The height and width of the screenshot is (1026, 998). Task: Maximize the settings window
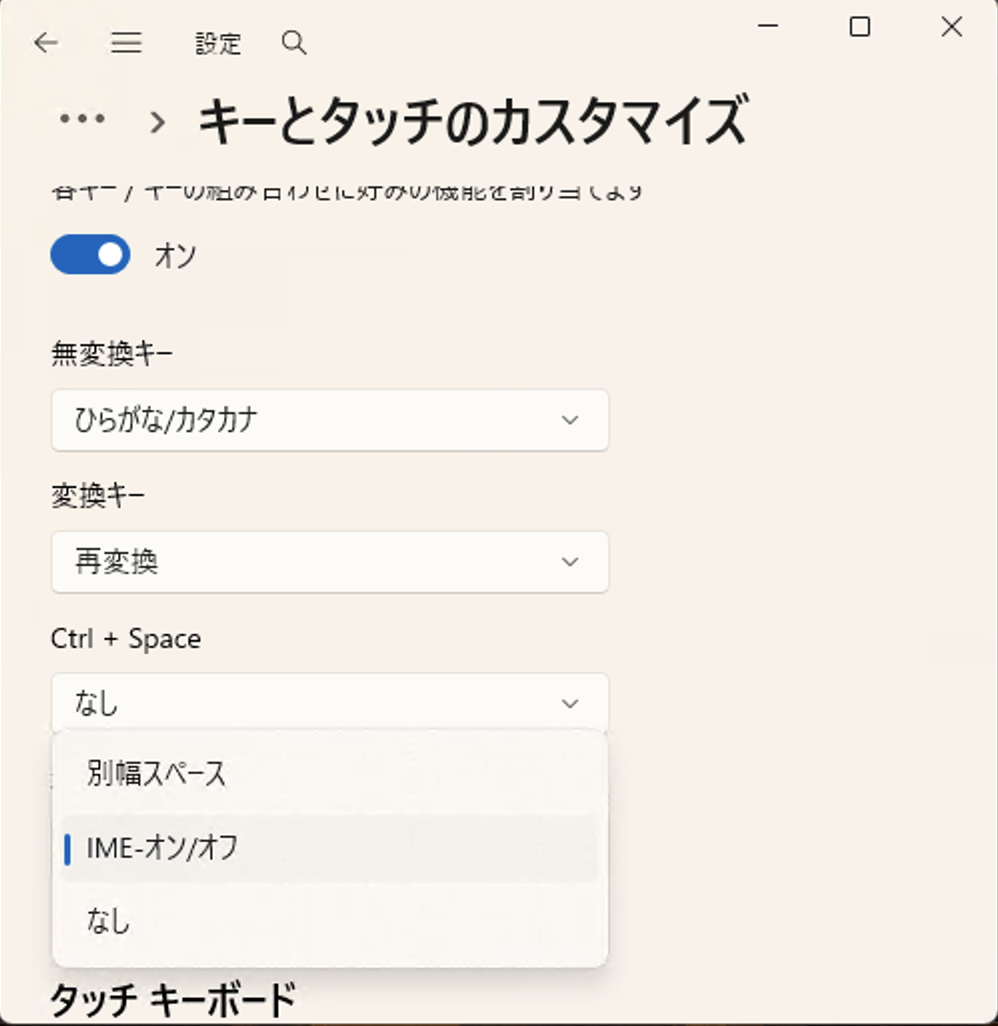[859, 28]
